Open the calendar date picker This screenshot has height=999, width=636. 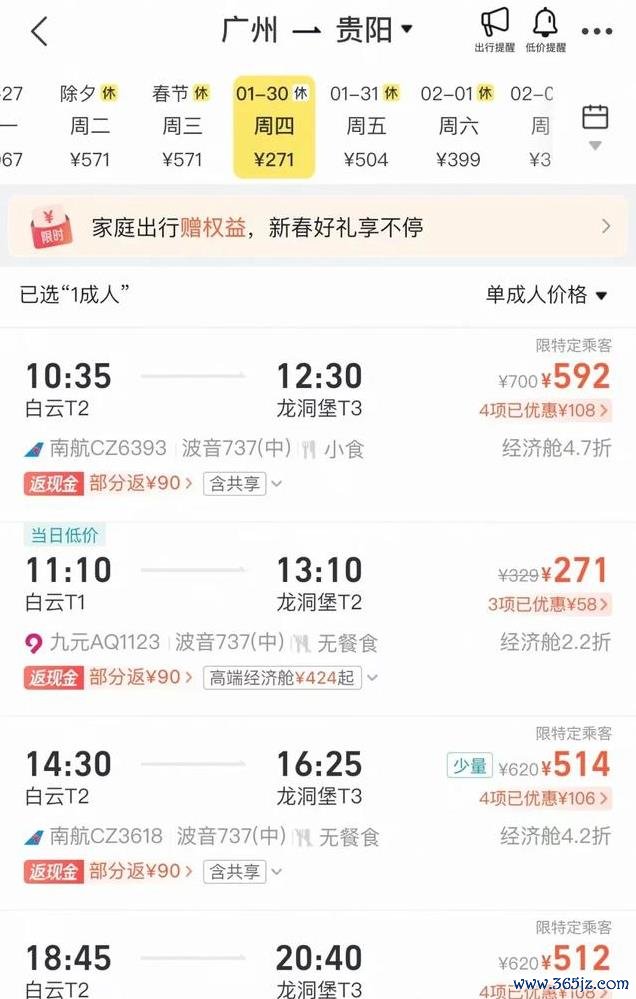(595, 126)
